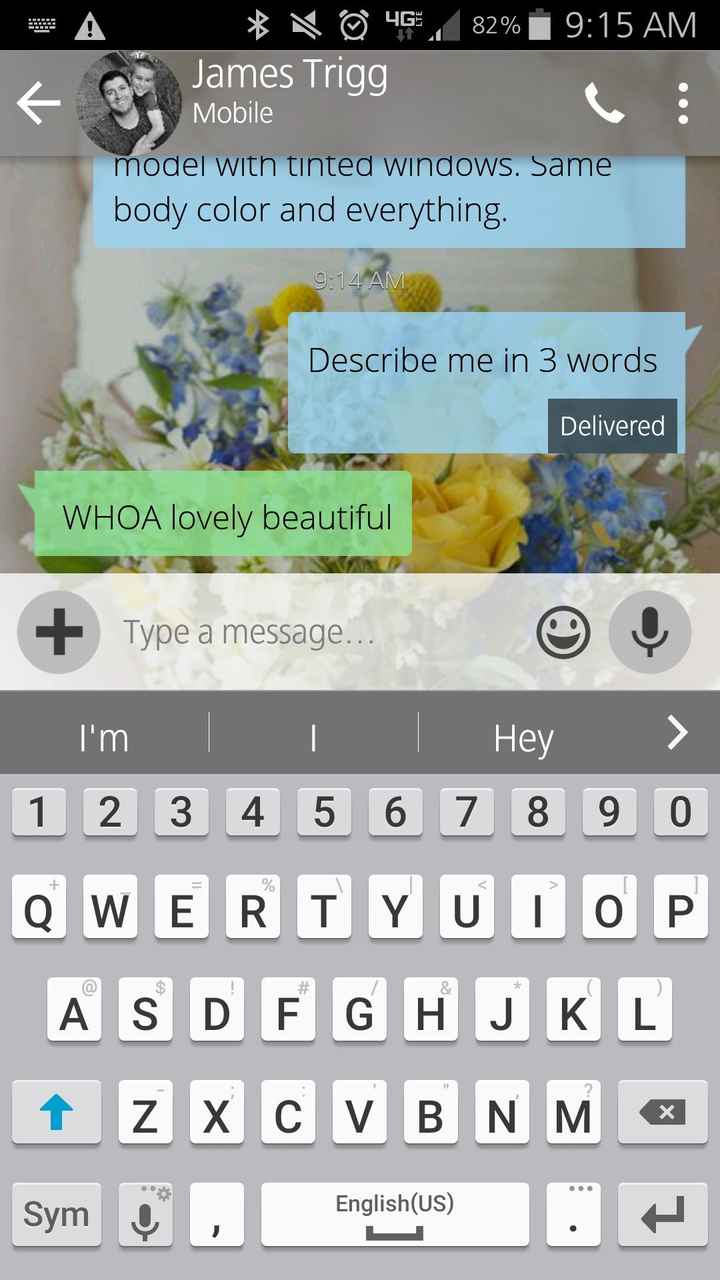Expand more word suggestions
Viewport: 720px width, 1280px height.
click(678, 734)
